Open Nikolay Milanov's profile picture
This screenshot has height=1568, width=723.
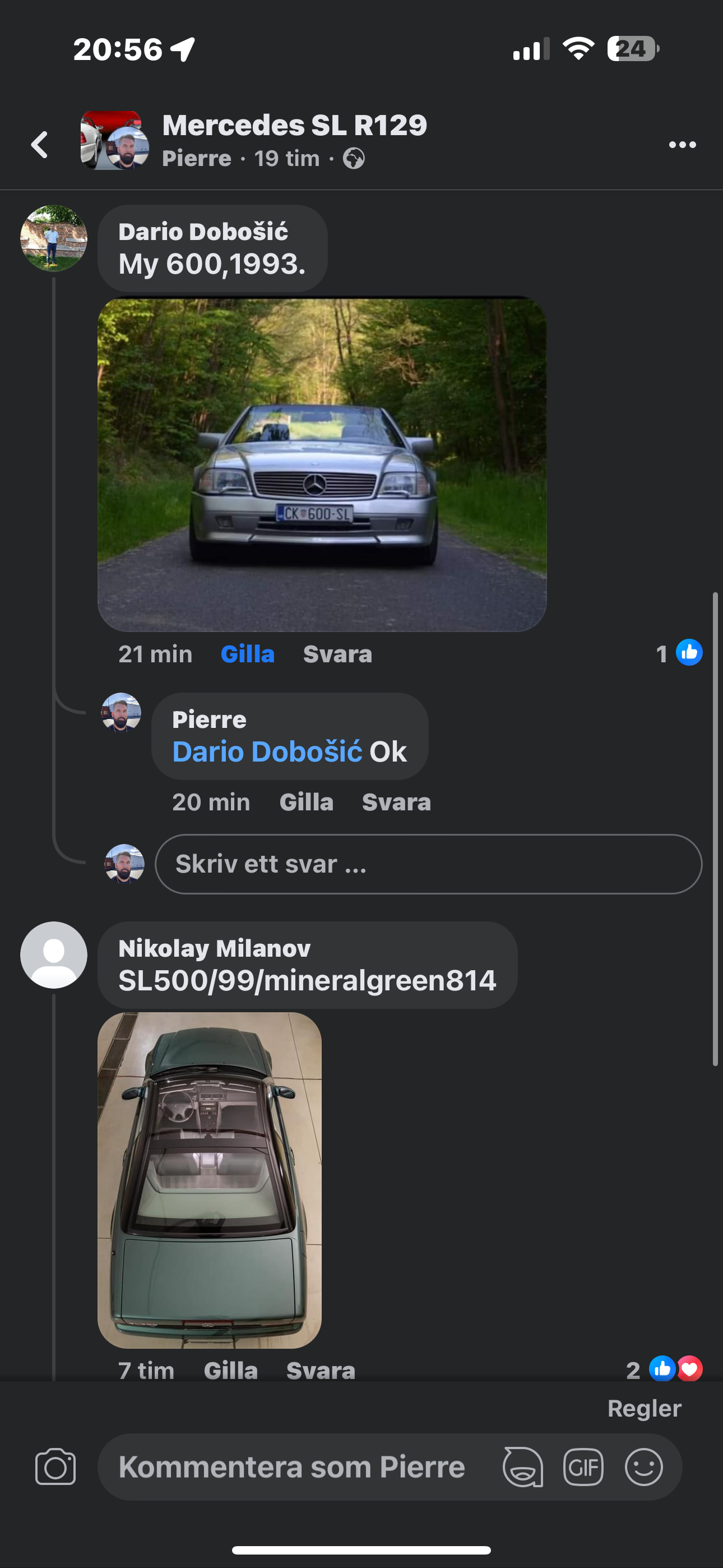(54, 955)
